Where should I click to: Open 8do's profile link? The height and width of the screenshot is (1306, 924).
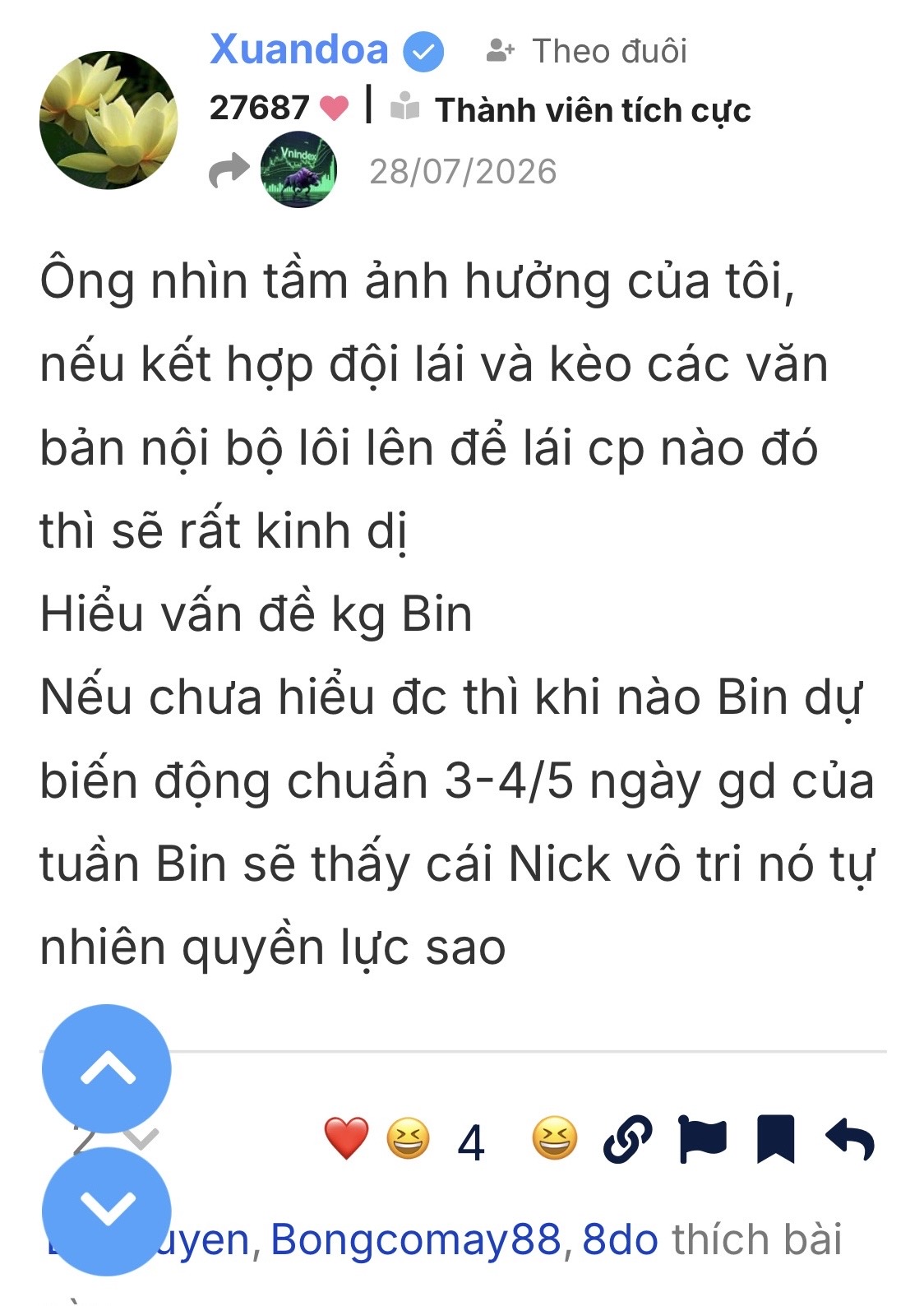621,1239
